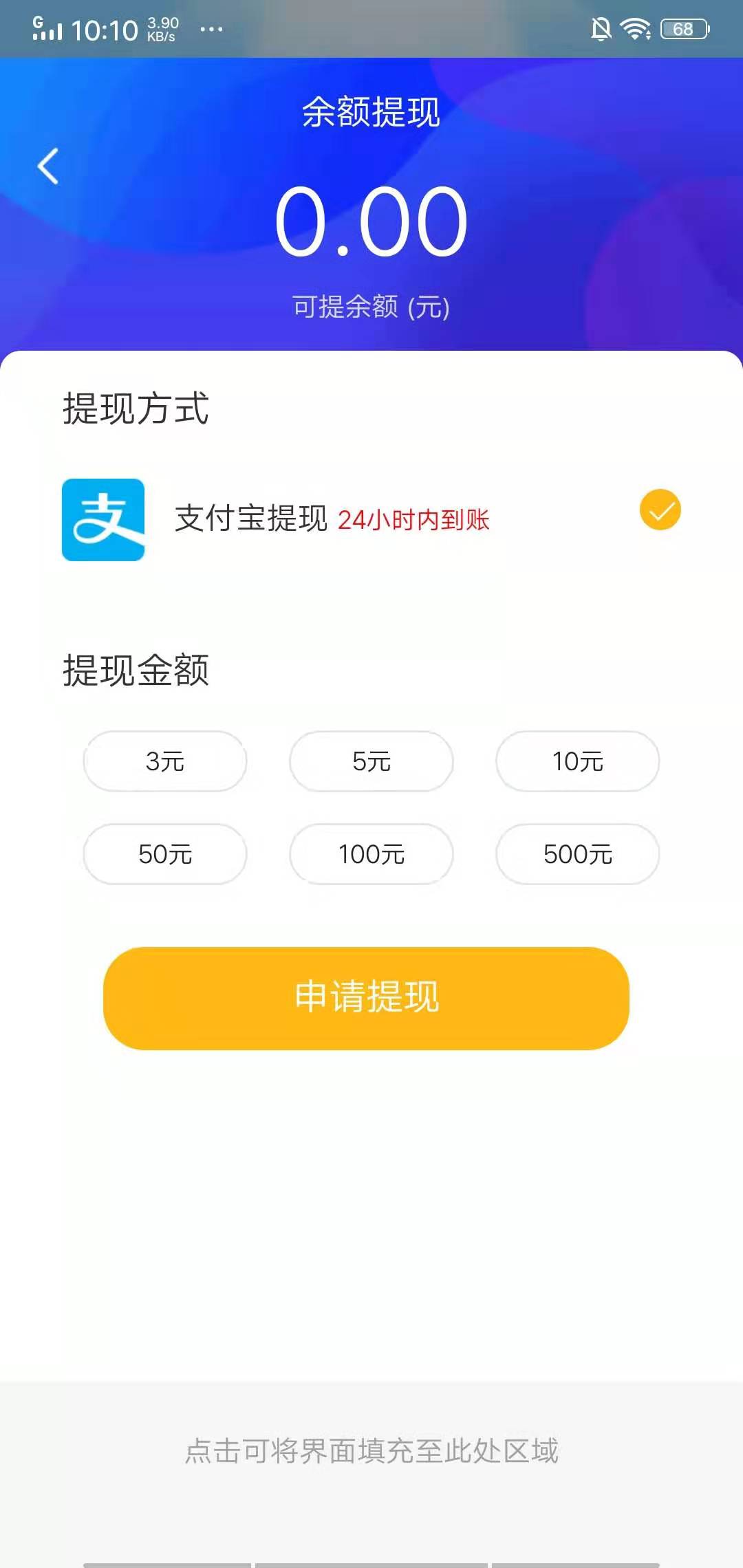Choose the 3元 withdrawal amount
This screenshot has width=743, height=1568.
pyautogui.click(x=165, y=761)
